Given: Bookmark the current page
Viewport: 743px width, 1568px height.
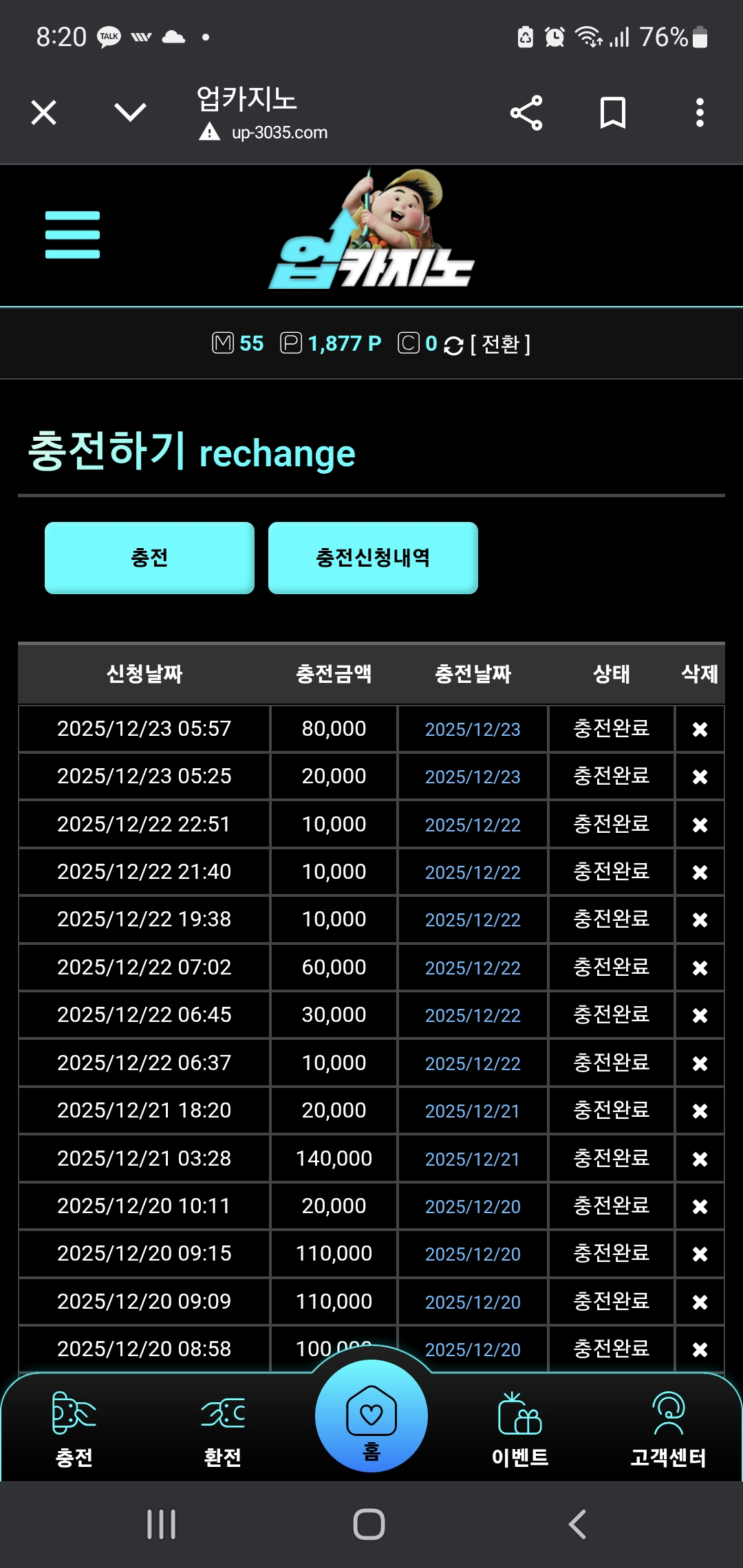Looking at the screenshot, I should [x=612, y=113].
